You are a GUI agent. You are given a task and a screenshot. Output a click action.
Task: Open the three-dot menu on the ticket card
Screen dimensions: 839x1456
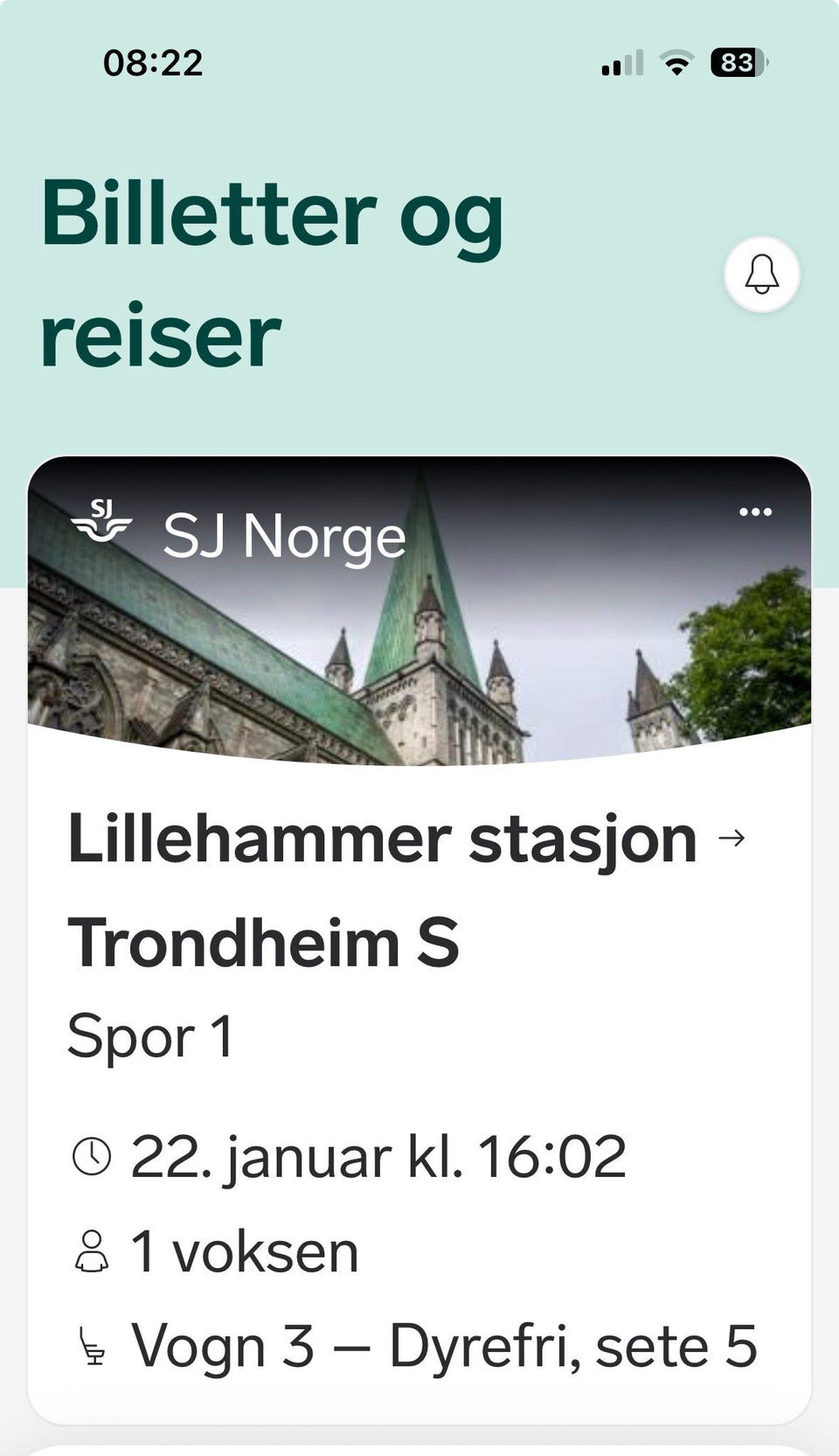753,512
